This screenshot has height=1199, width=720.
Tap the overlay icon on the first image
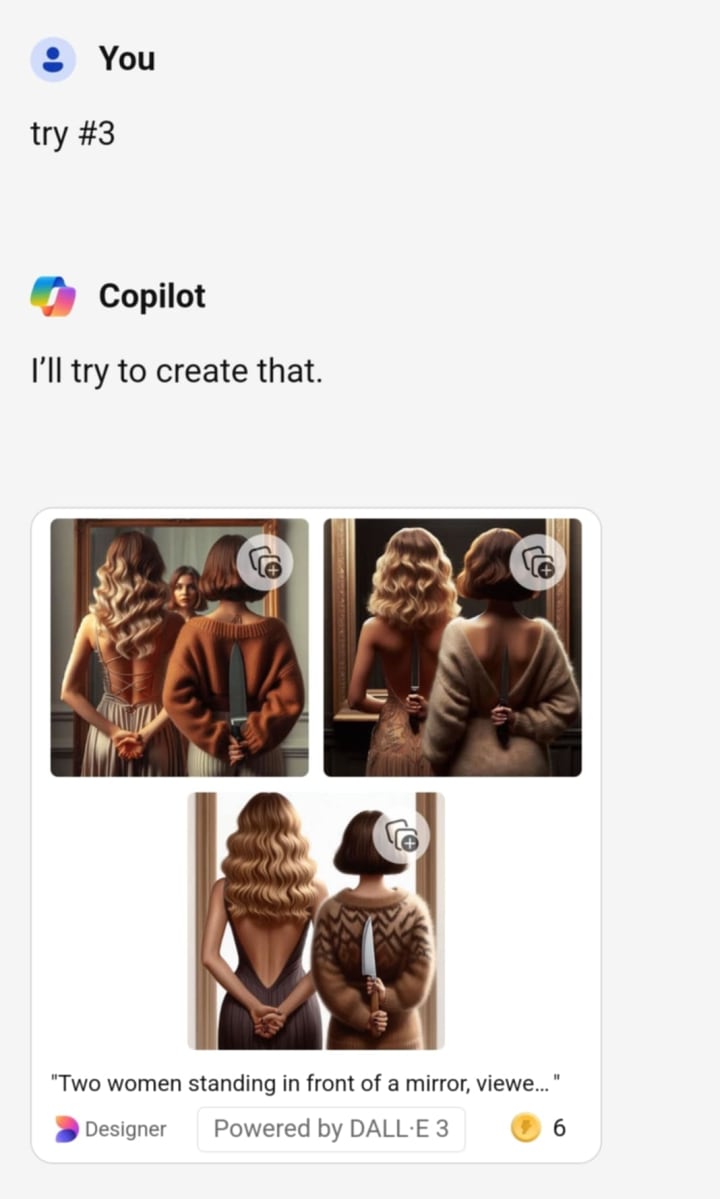264,562
